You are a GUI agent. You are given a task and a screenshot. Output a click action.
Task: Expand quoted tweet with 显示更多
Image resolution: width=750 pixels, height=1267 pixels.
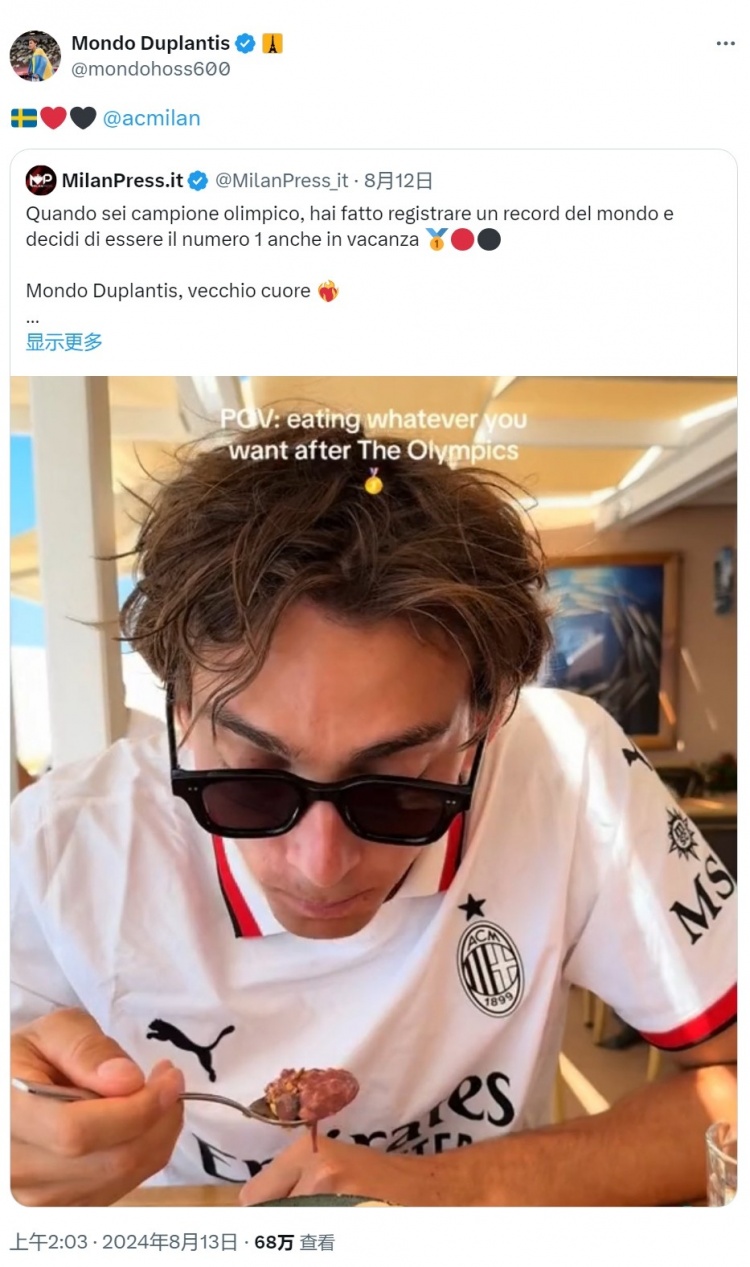tap(64, 342)
